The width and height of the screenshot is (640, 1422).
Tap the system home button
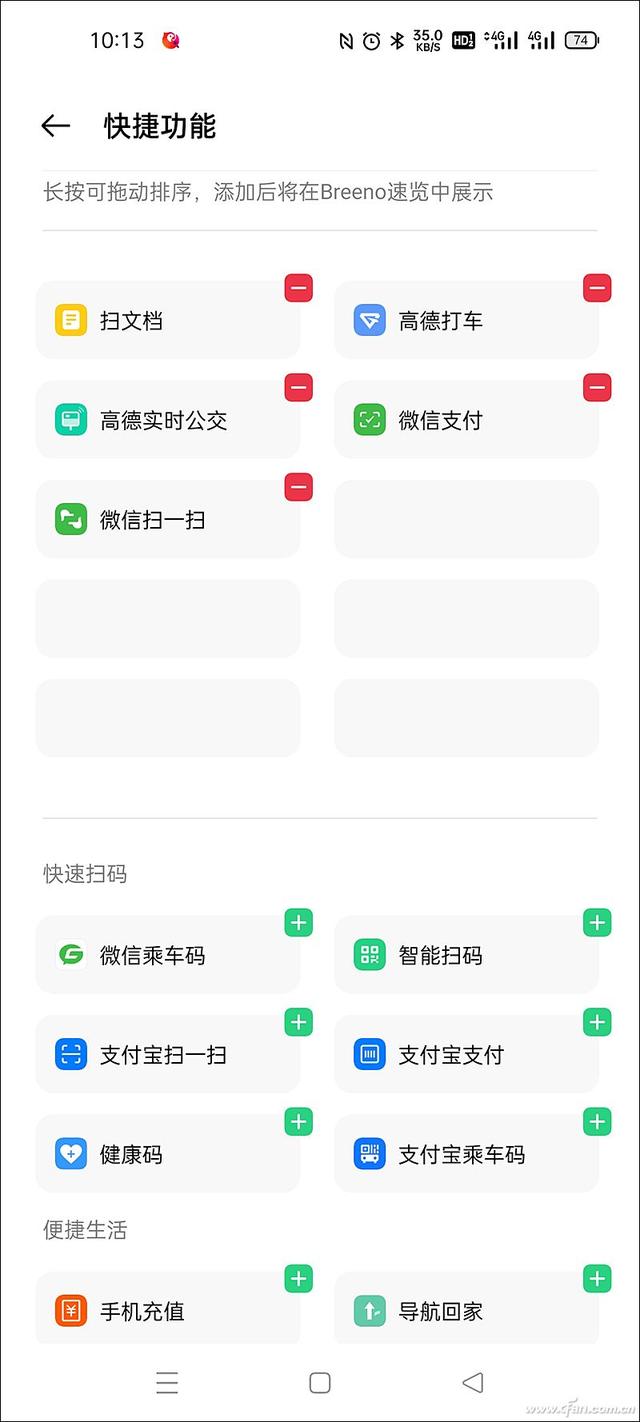click(x=320, y=1382)
